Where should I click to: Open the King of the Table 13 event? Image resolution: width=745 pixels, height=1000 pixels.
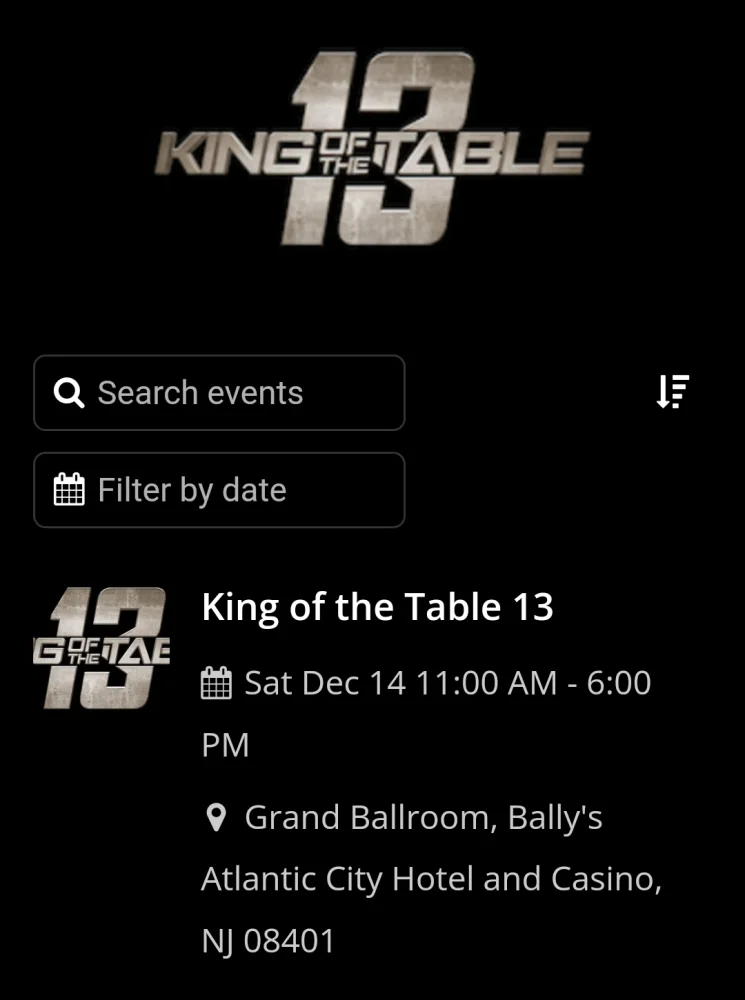[377, 608]
